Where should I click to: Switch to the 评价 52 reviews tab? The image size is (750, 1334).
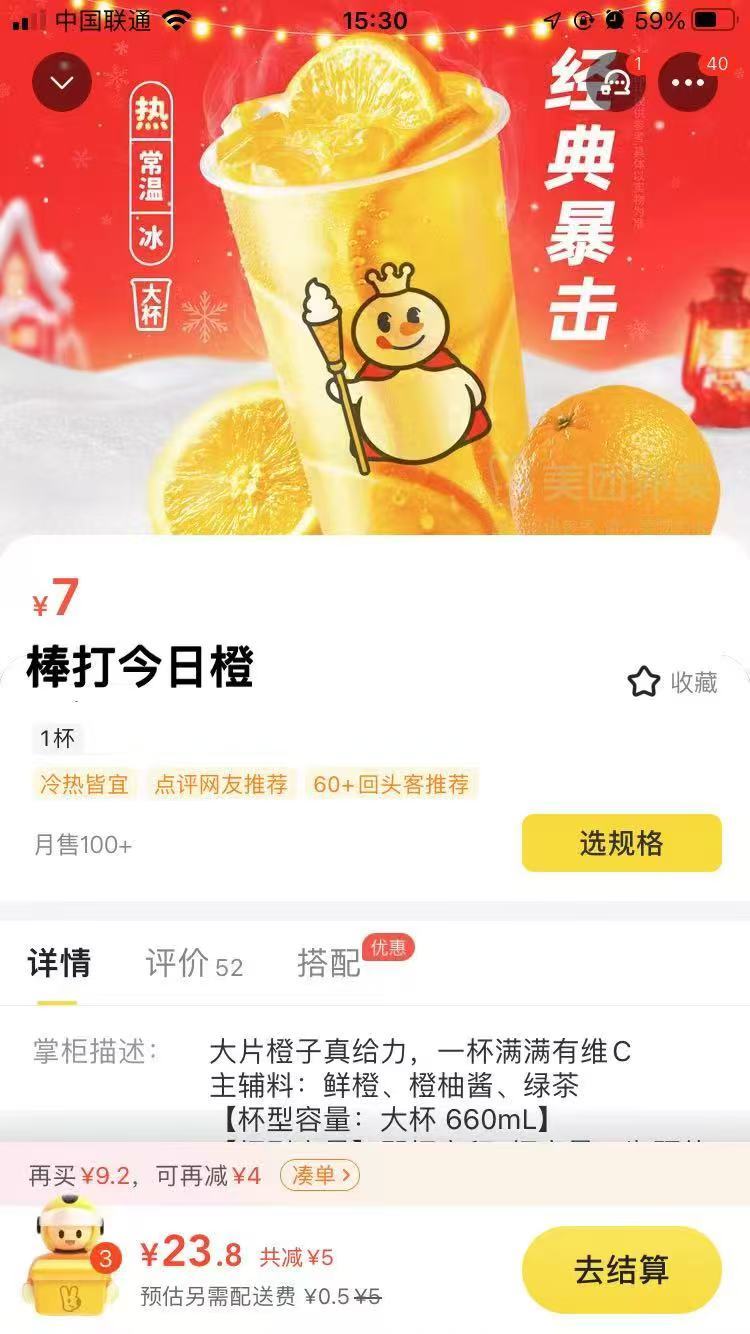[195, 963]
